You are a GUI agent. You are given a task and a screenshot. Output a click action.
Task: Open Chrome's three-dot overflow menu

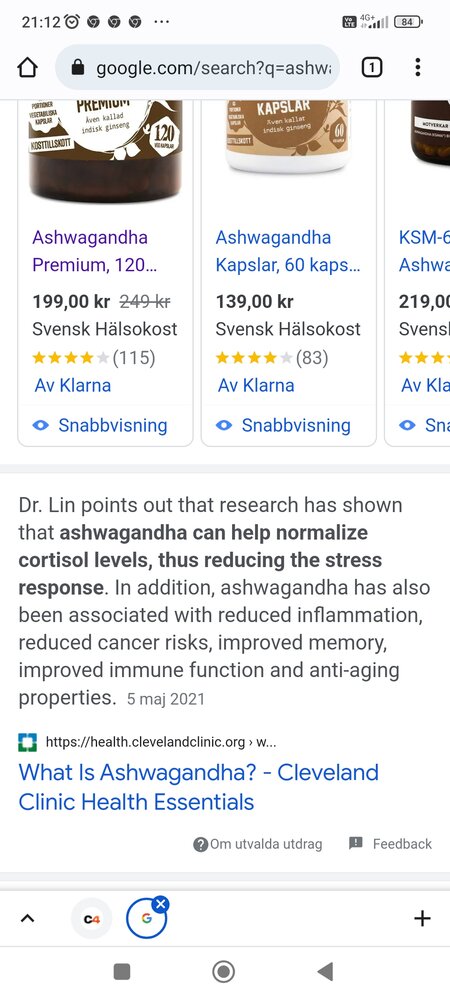pyautogui.click(x=417, y=68)
